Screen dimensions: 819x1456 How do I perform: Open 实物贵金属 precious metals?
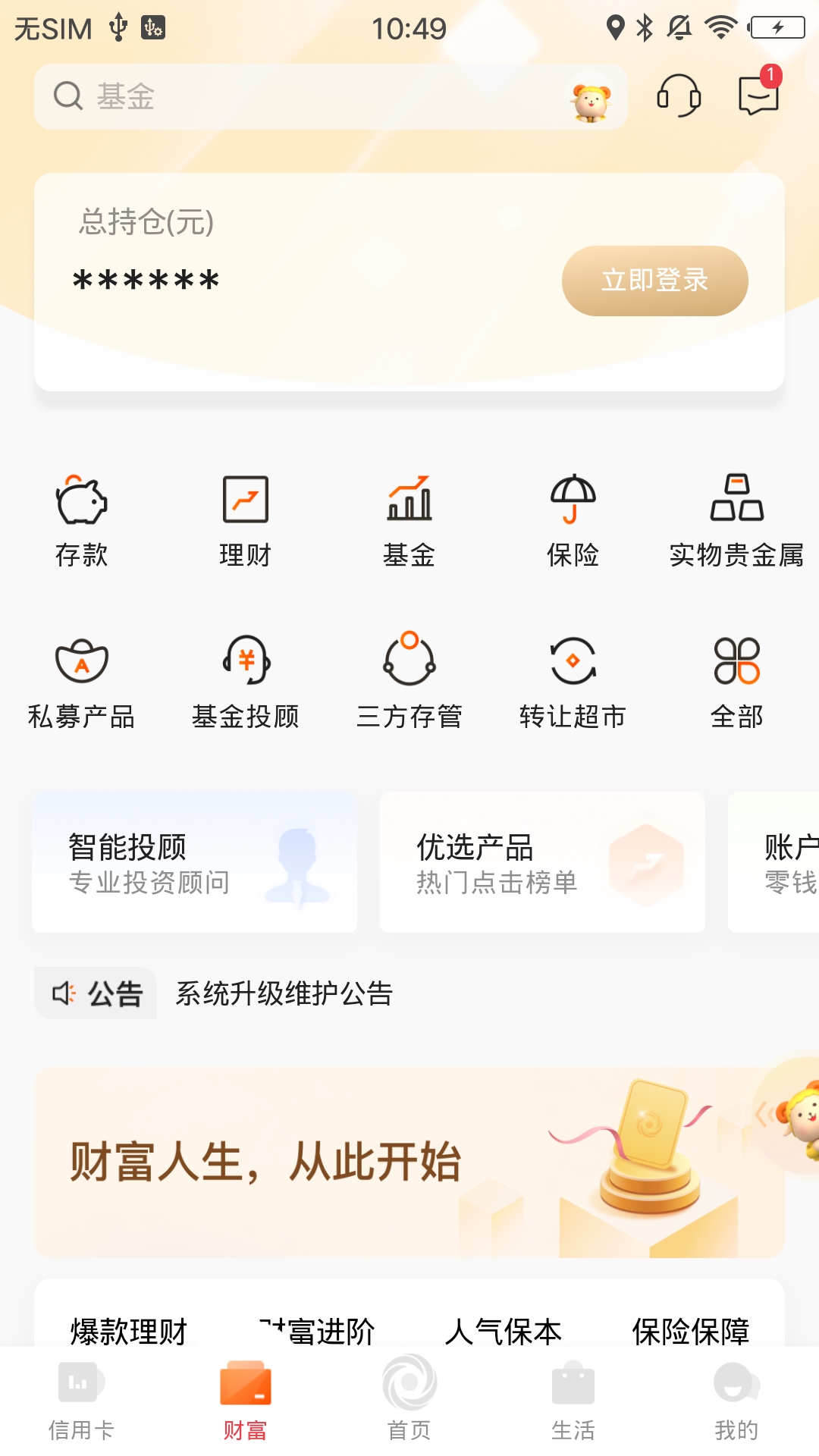pos(736,520)
